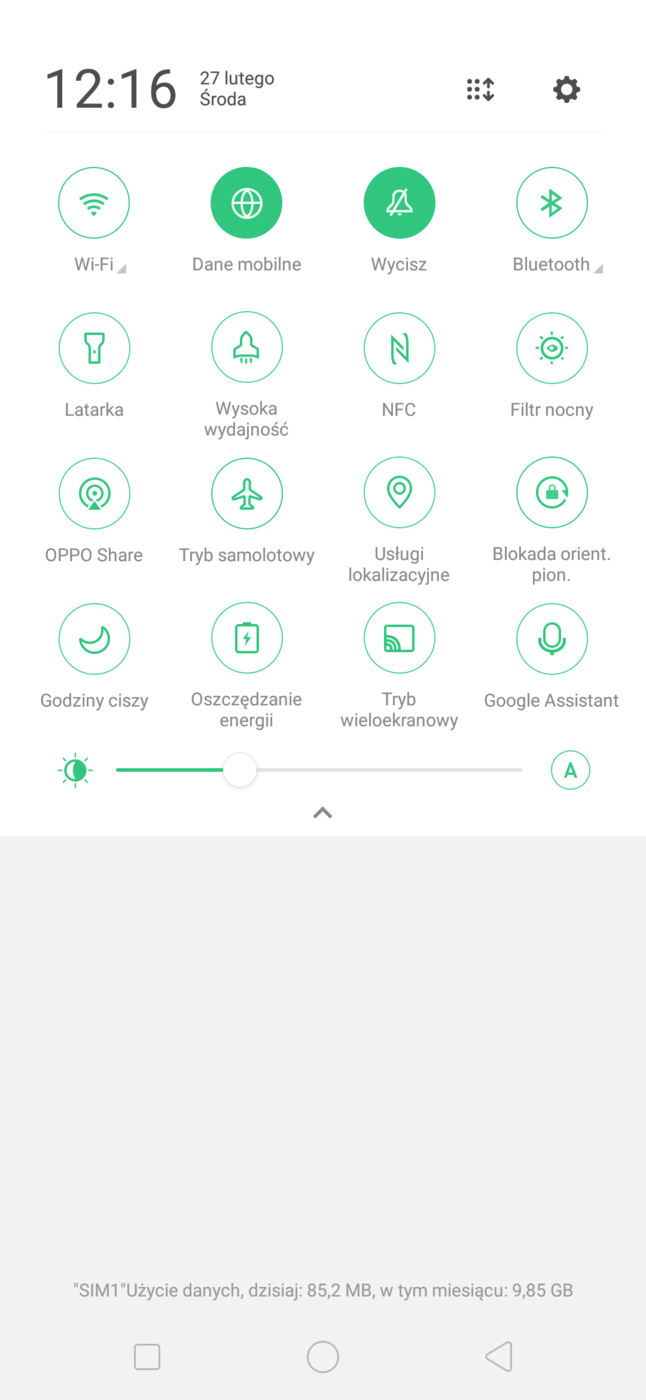This screenshot has width=646, height=1400.
Task: Toggle Usługi lokalizacyjne location services
Action: click(399, 493)
